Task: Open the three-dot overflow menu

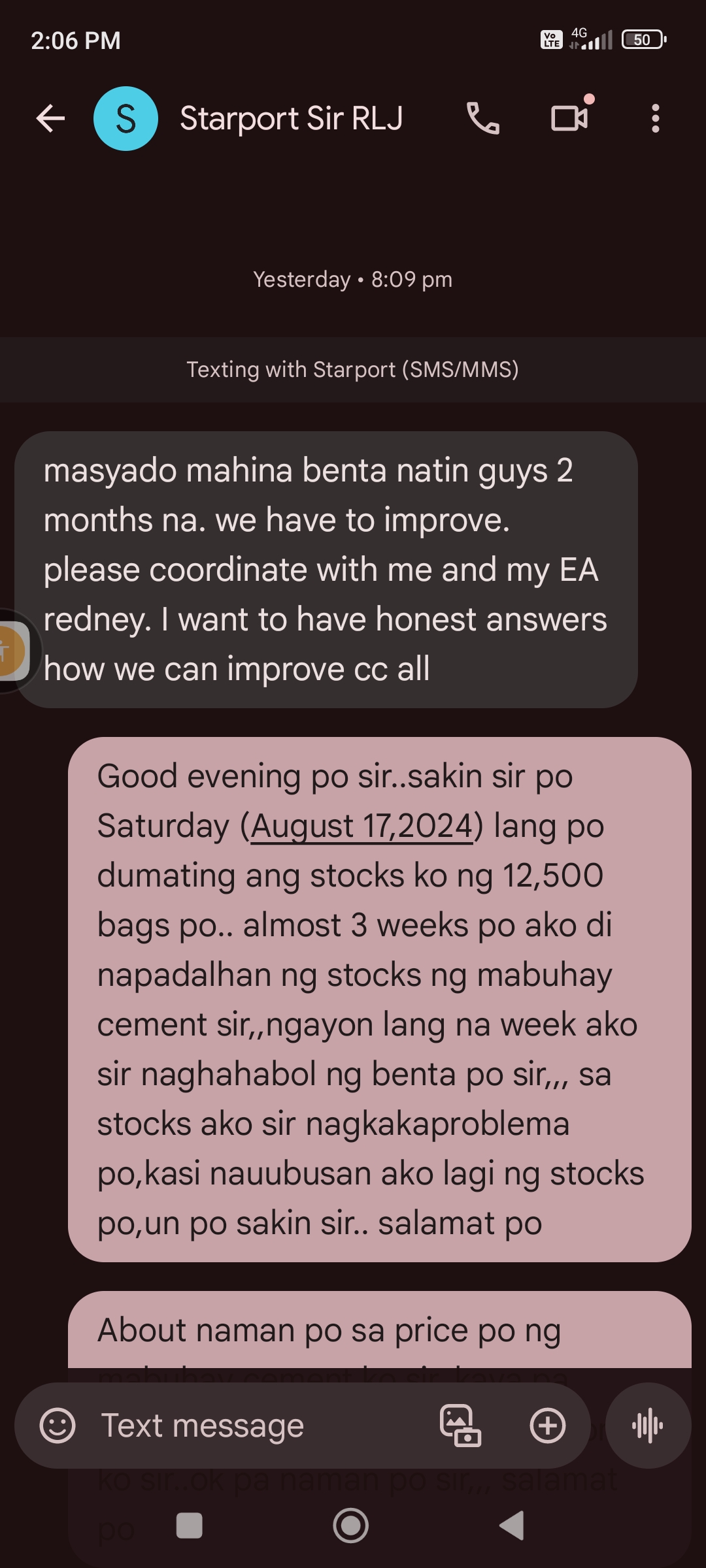Action: point(655,119)
